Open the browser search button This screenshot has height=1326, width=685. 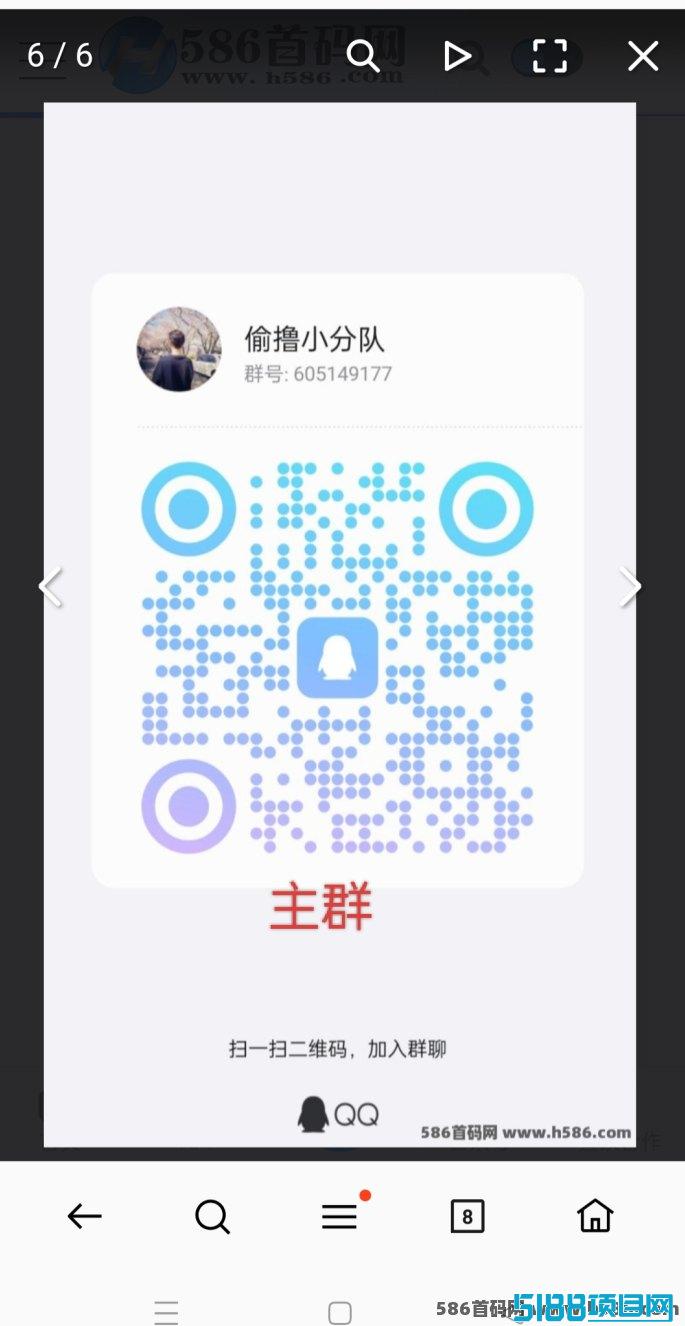point(212,1217)
